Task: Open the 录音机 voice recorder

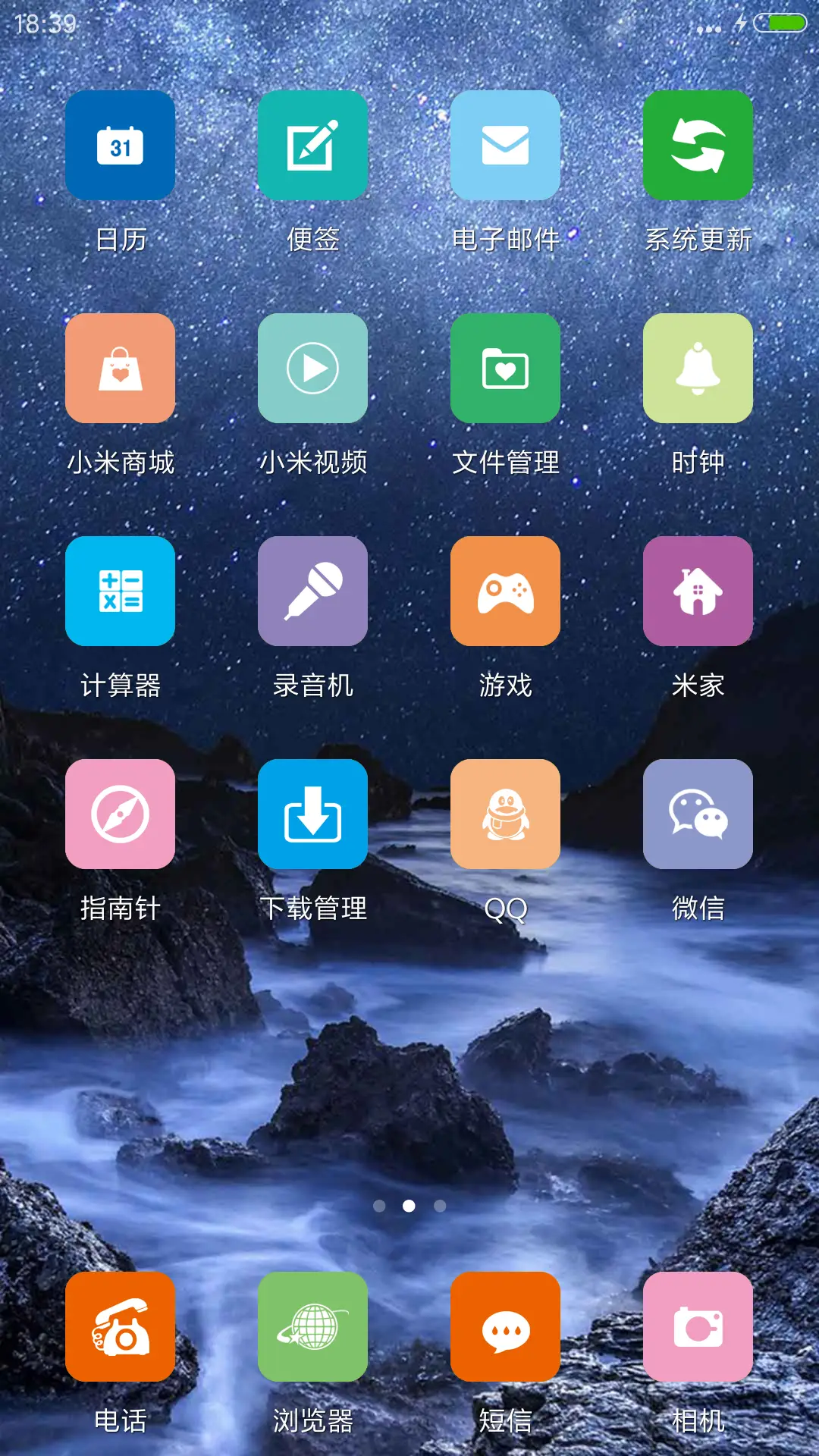Action: tap(312, 591)
